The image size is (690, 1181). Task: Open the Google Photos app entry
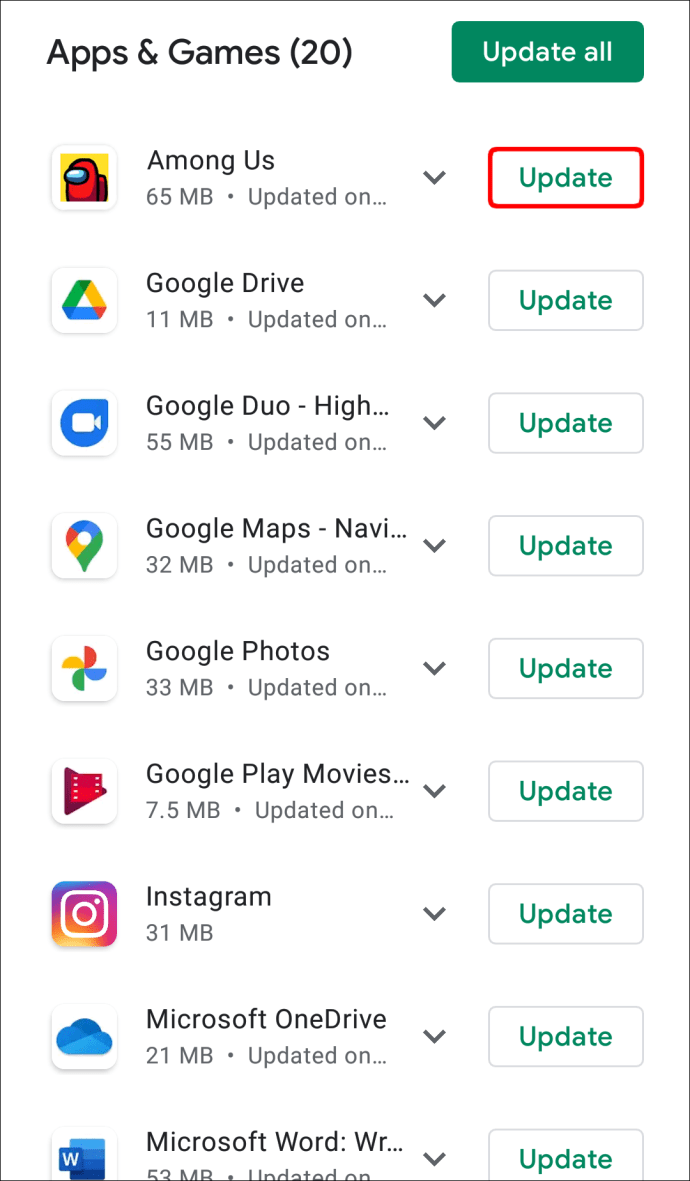tap(237, 652)
